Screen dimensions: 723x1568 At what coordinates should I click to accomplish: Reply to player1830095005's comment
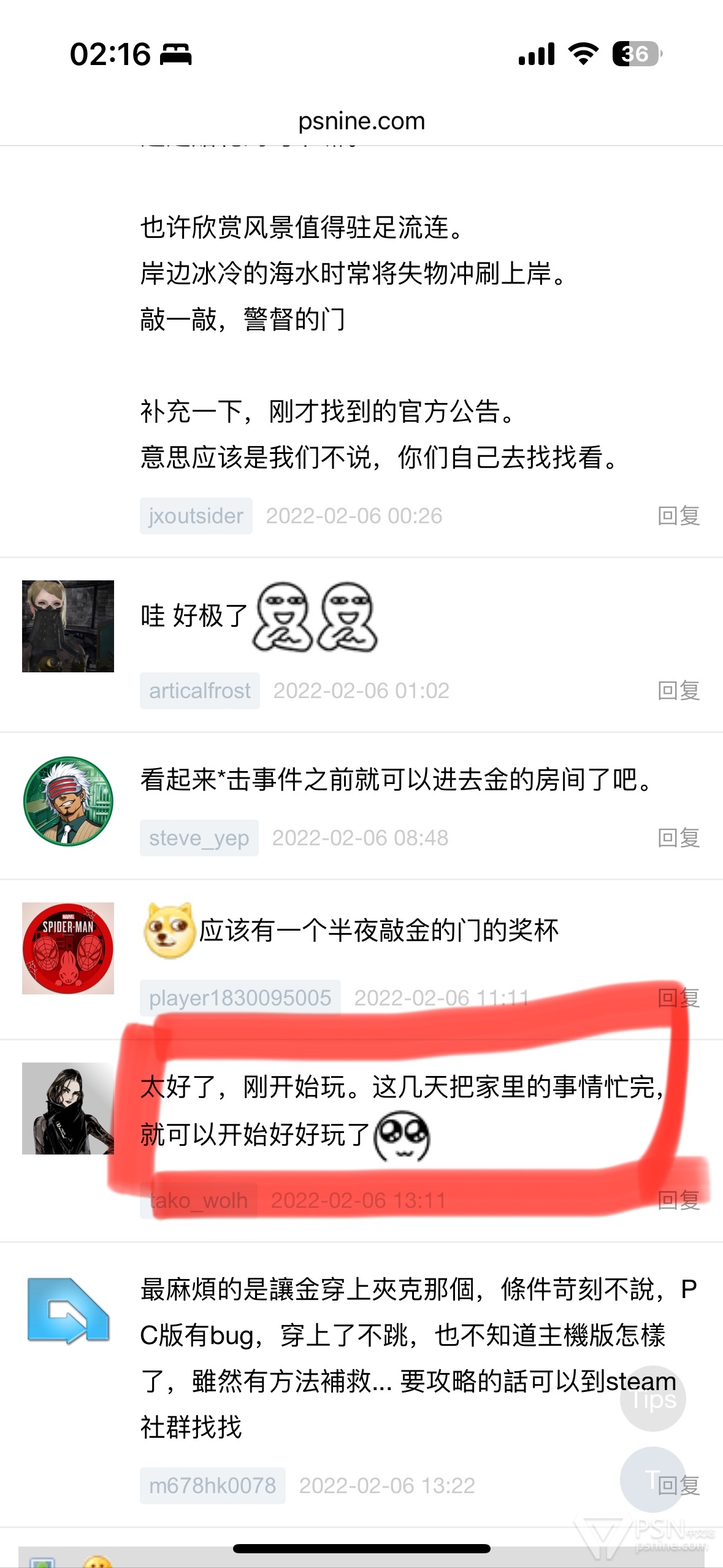(679, 998)
